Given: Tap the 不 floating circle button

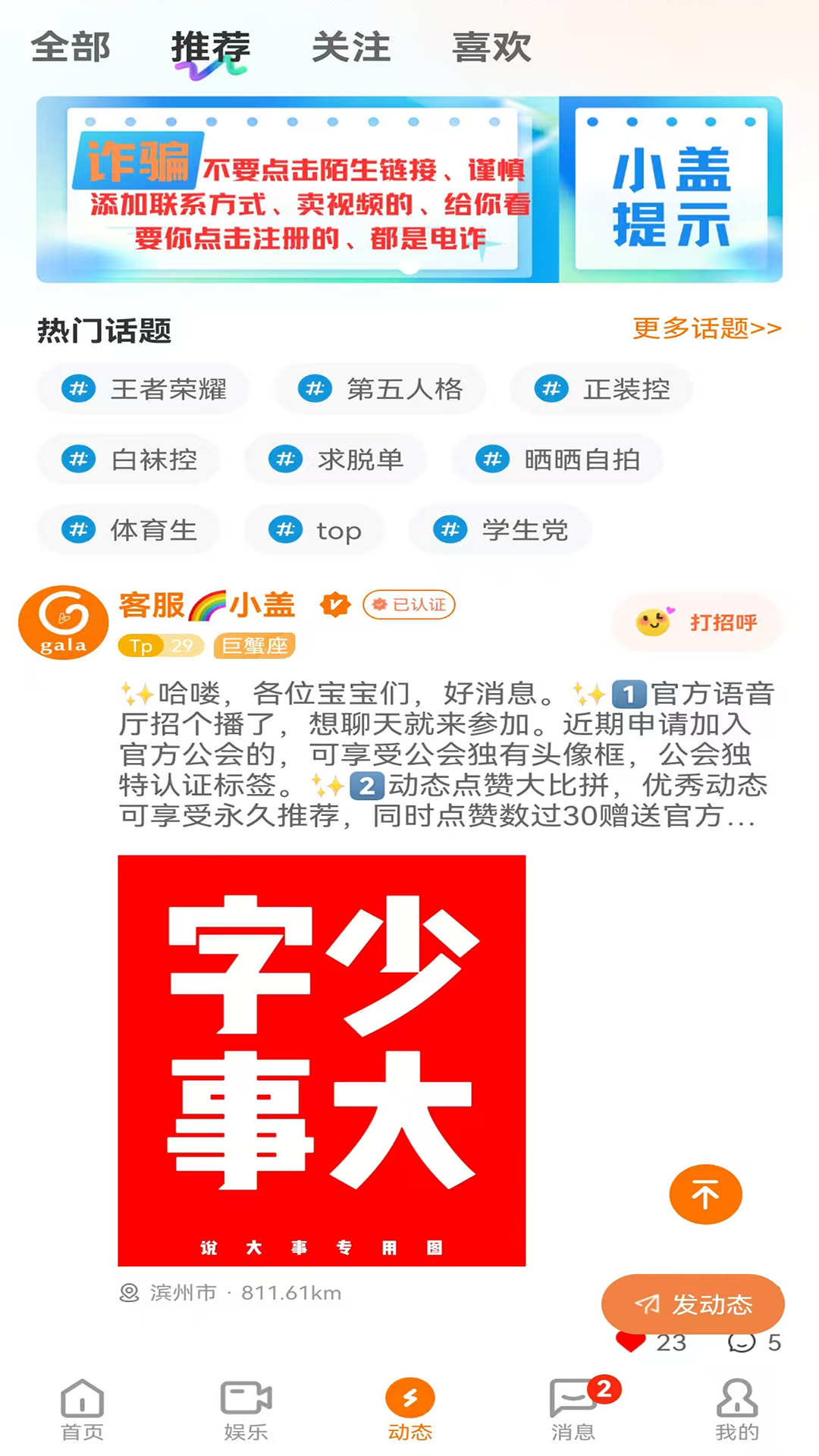Looking at the screenshot, I should (x=704, y=1194).
